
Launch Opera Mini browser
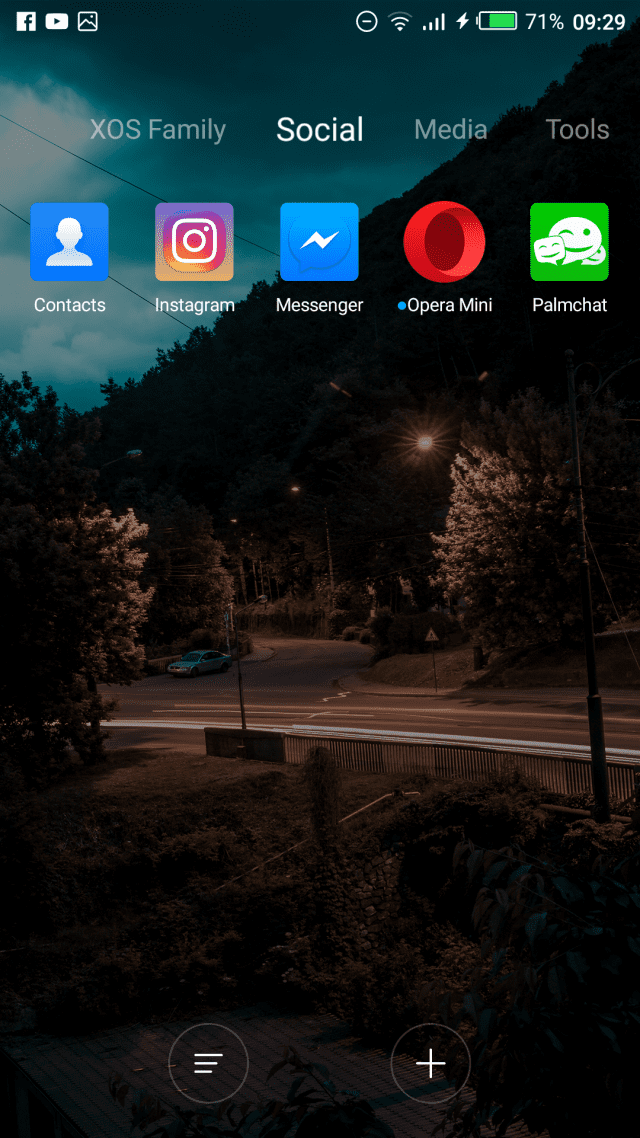pyautogui.click(x=444, y=242)
